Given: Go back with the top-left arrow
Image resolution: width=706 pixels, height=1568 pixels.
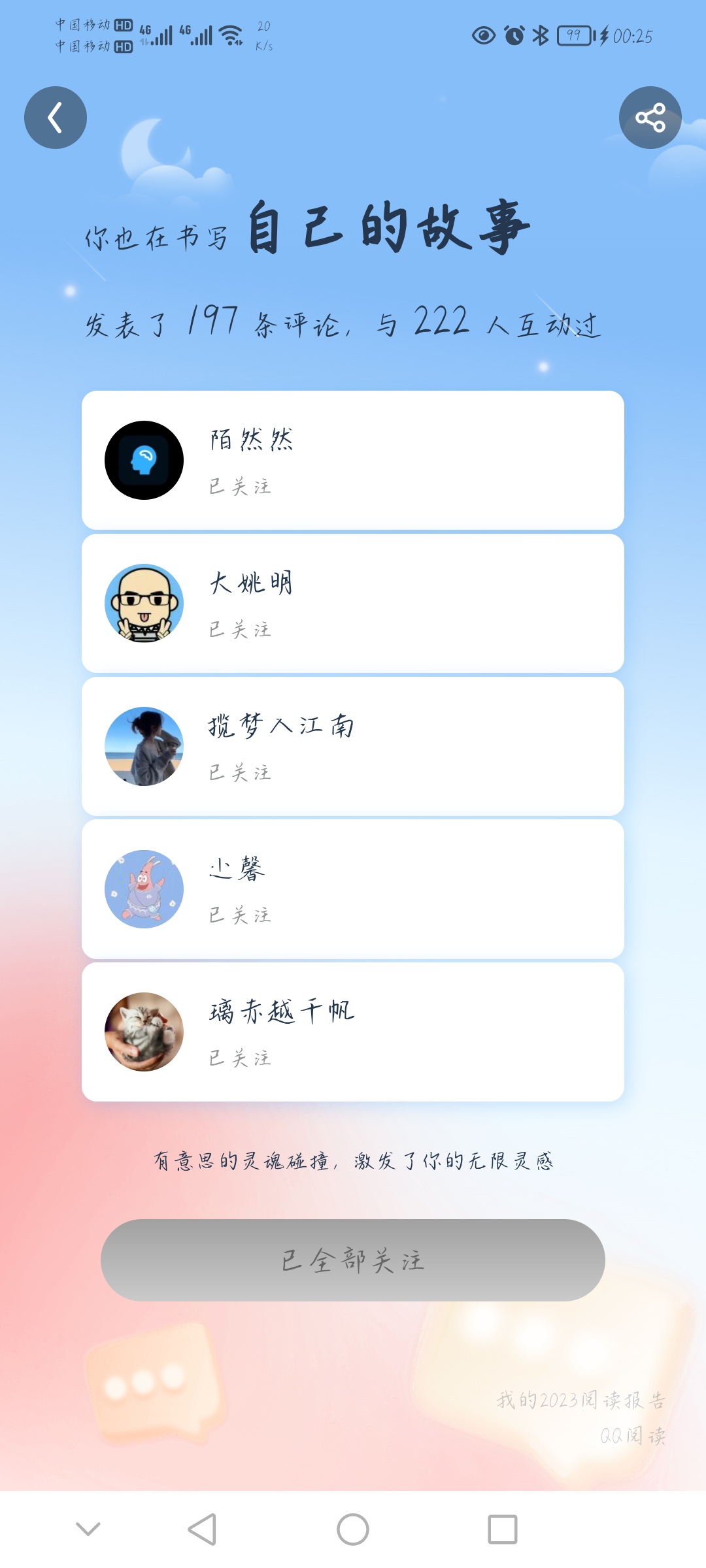Looking at the screenshot, I should 56,118.
